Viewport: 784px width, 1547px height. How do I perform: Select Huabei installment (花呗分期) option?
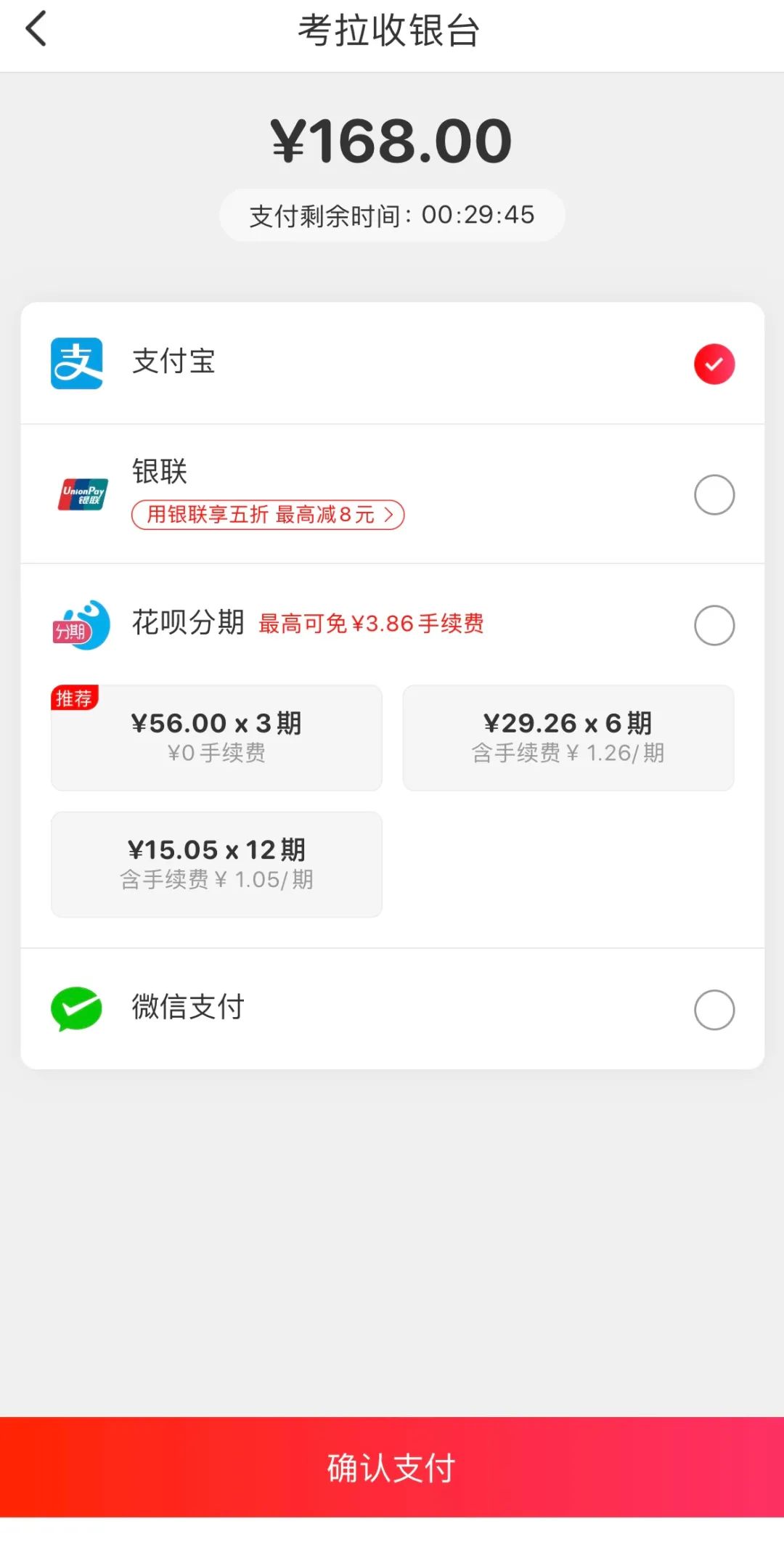point(714,625)
